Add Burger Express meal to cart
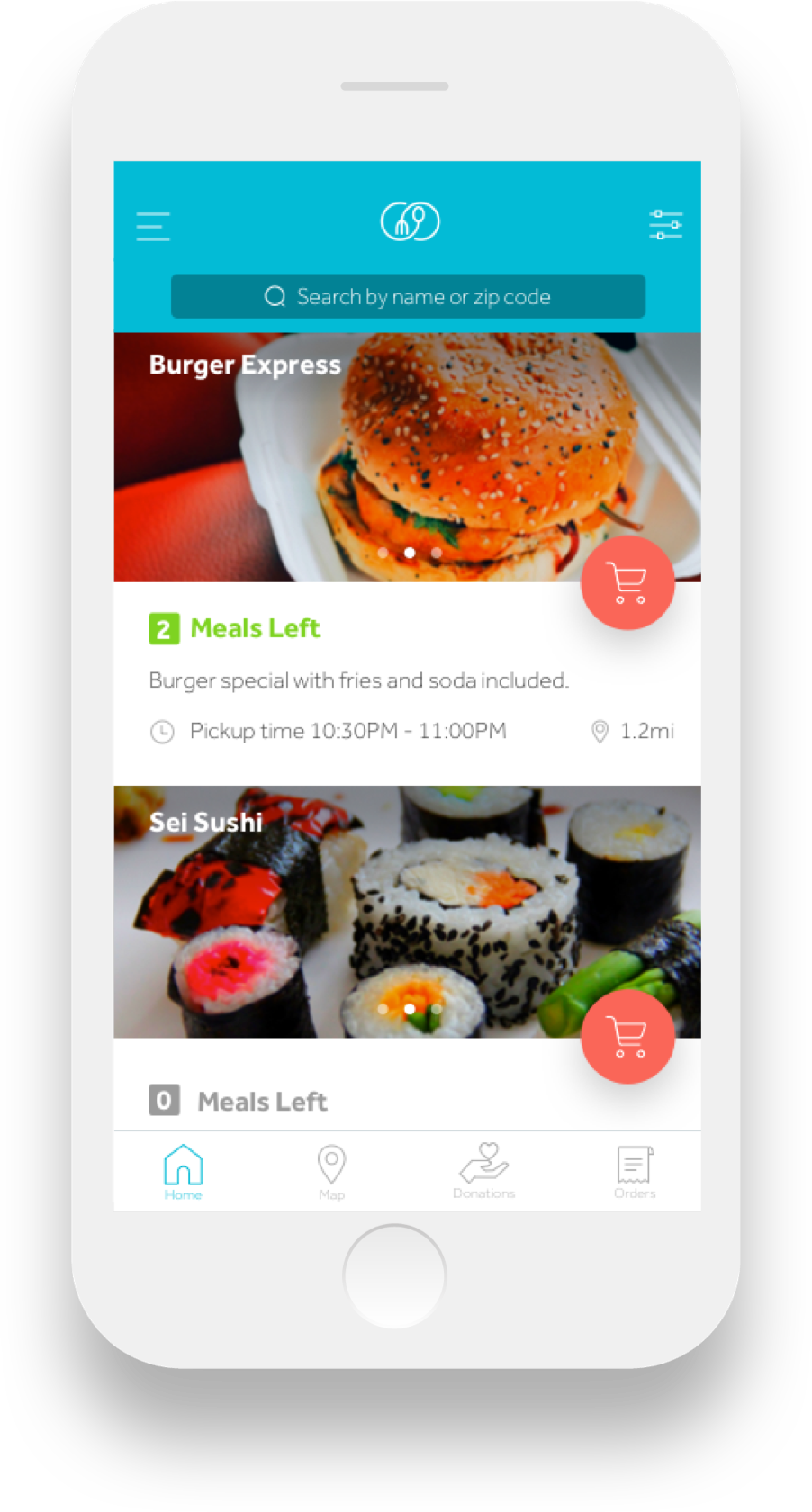The height and width of the screenshot is (1512, 812). [x=627, y=582]
